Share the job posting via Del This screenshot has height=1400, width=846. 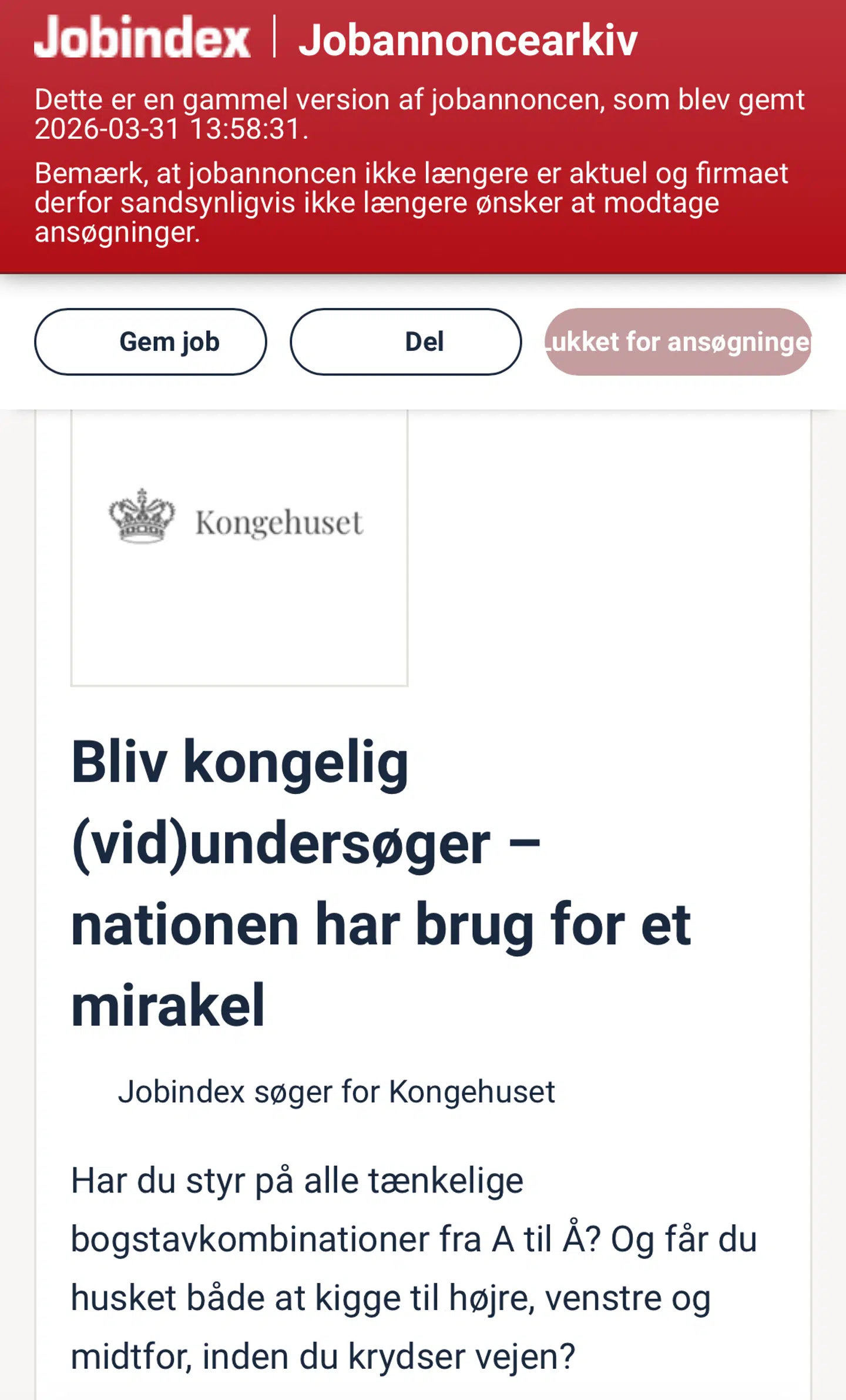406,341
